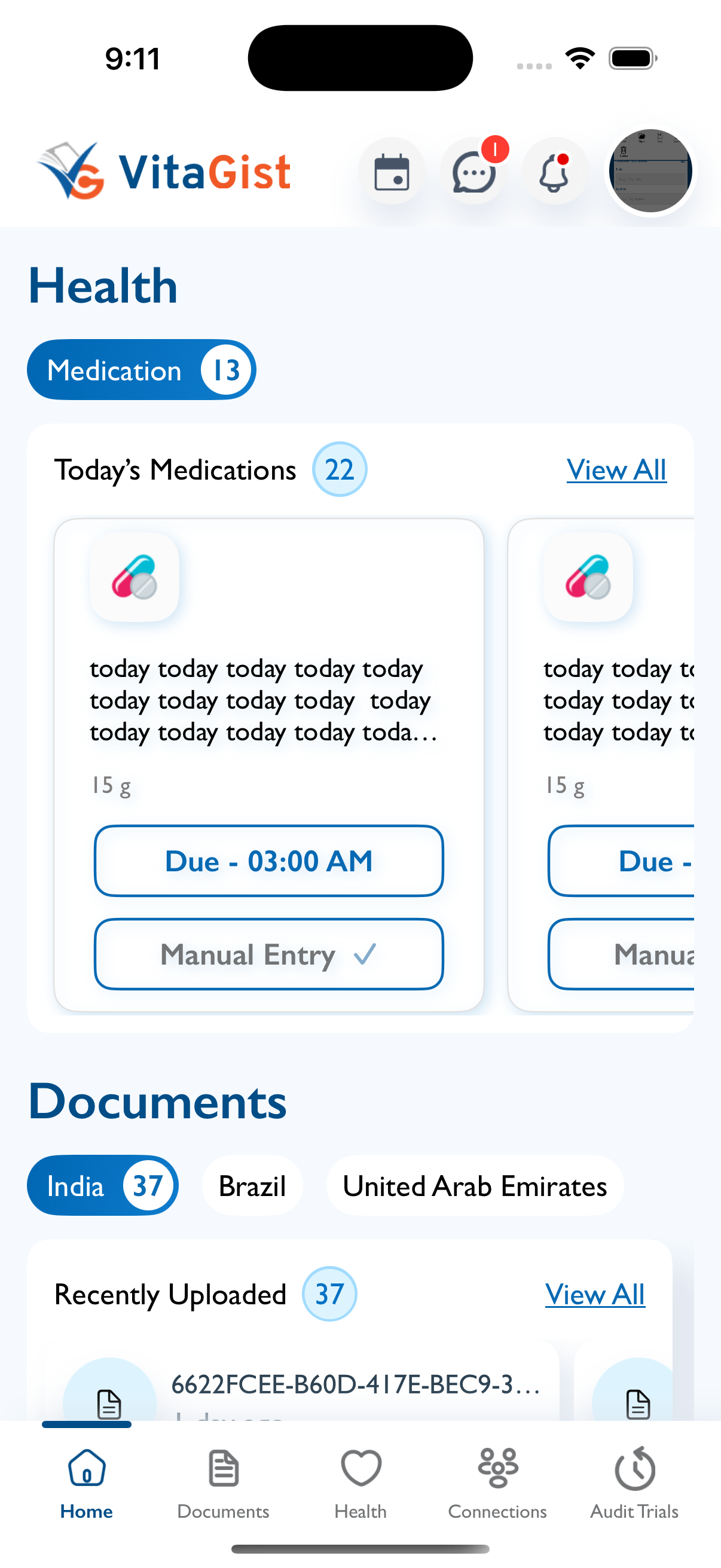This screenshot has height=1568, width=721.
Task: Open the chat messages icon
Action: pyautogui.click(x=473, y=172)
